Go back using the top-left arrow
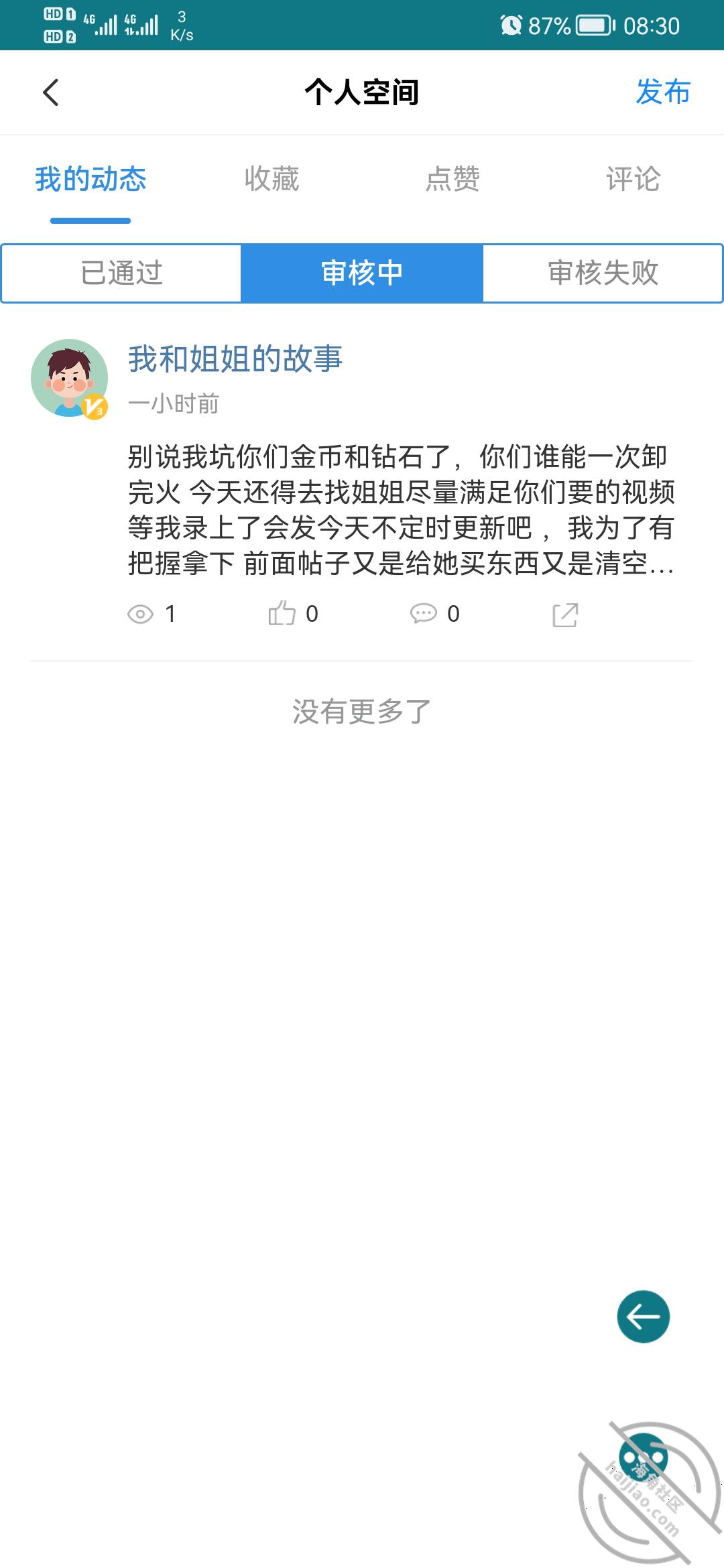 pos(51,92)
